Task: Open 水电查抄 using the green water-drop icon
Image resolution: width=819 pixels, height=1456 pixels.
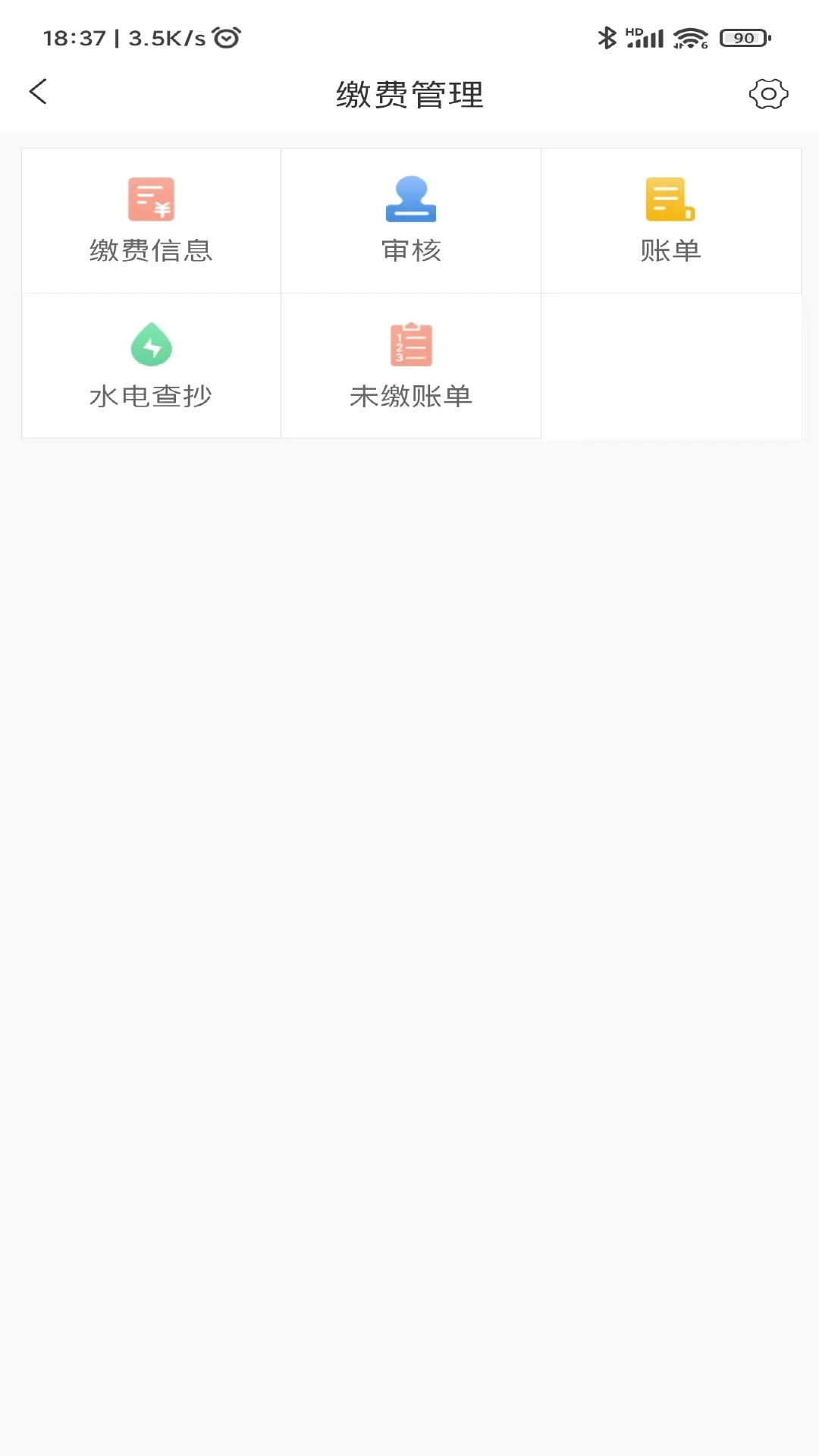Action: click(151, 344)
